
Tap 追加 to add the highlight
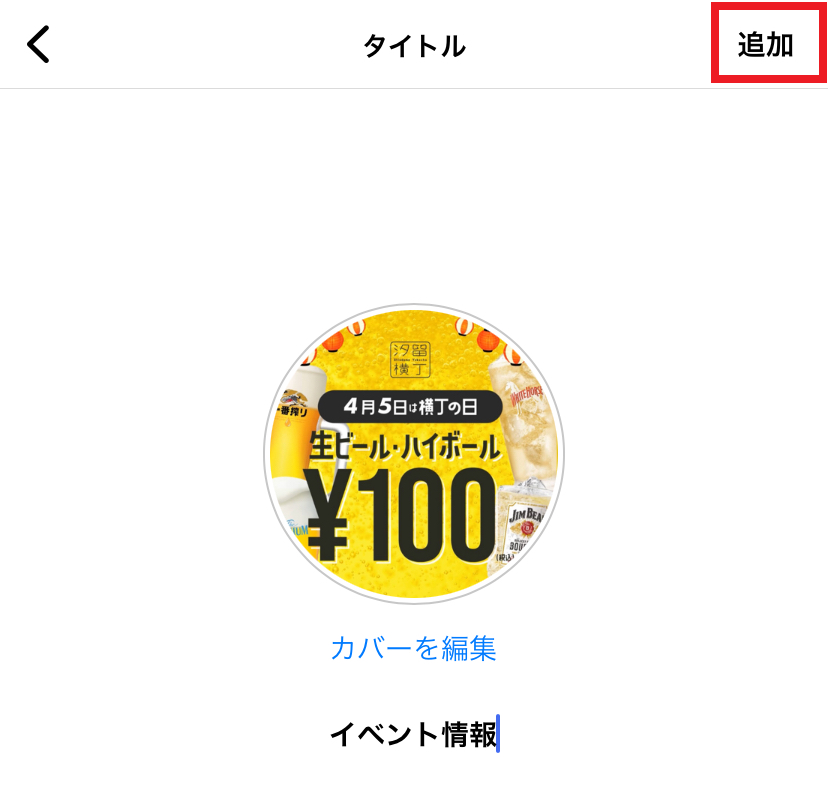[765, 45]
